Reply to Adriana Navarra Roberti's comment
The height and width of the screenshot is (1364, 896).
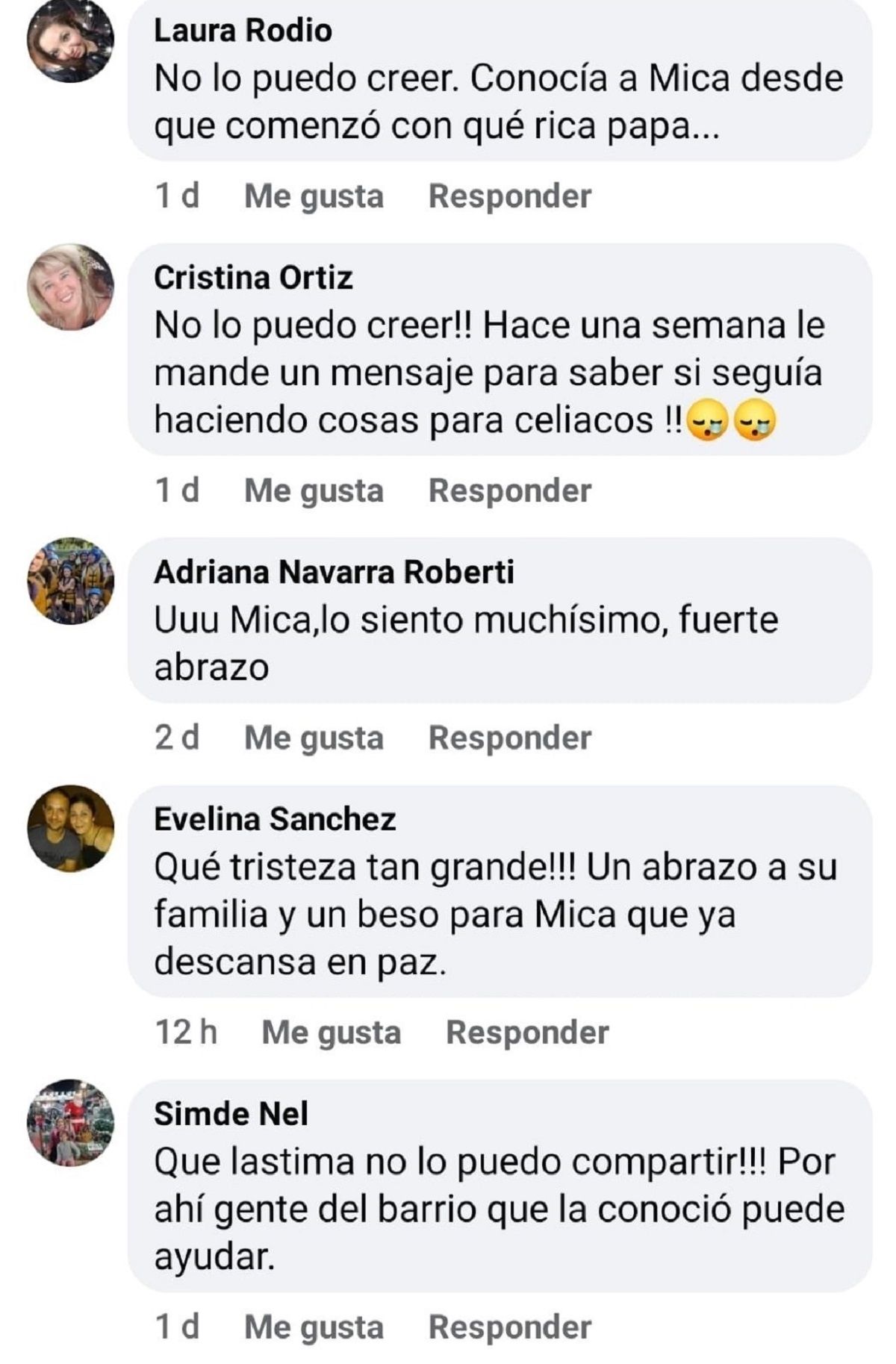(509, 738)
